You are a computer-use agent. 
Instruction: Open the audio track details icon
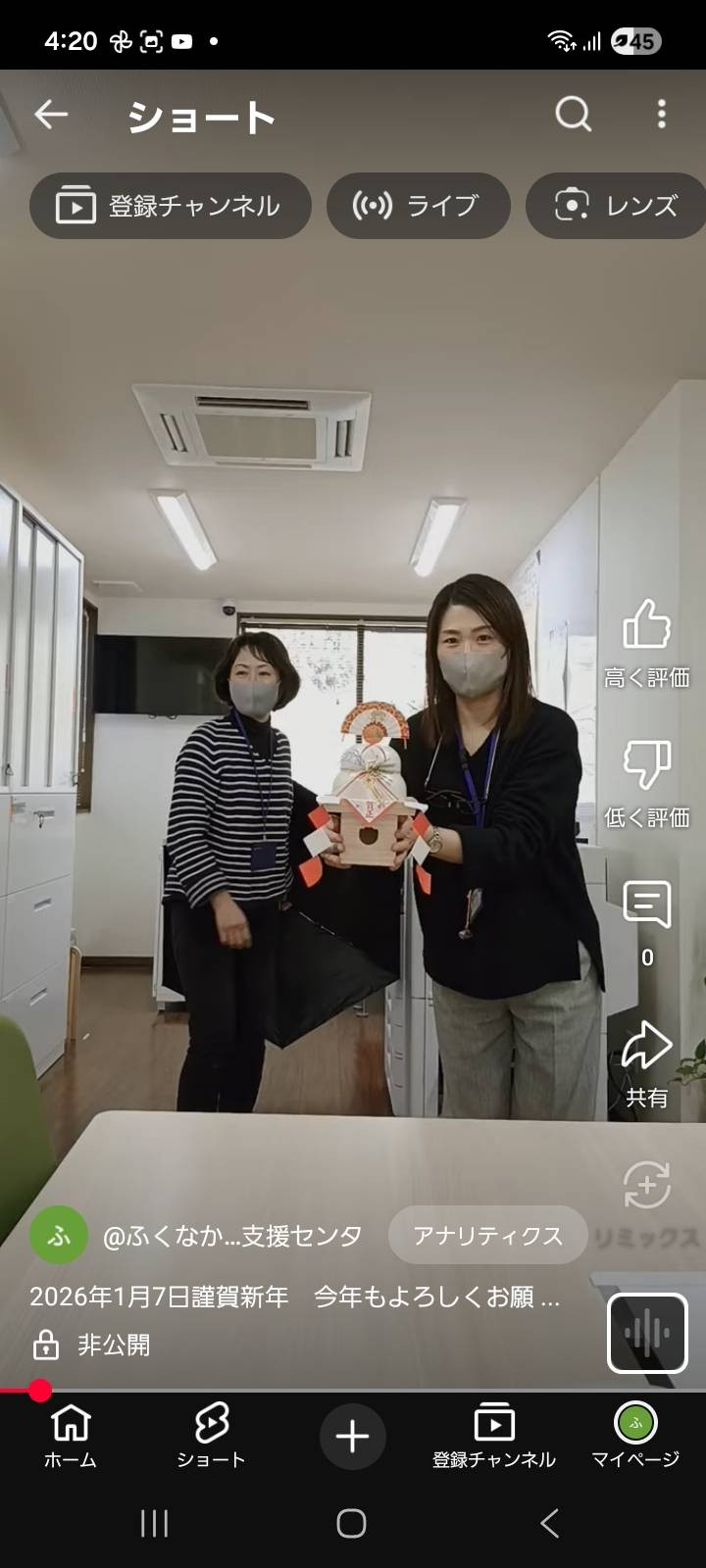(646, 1333)
